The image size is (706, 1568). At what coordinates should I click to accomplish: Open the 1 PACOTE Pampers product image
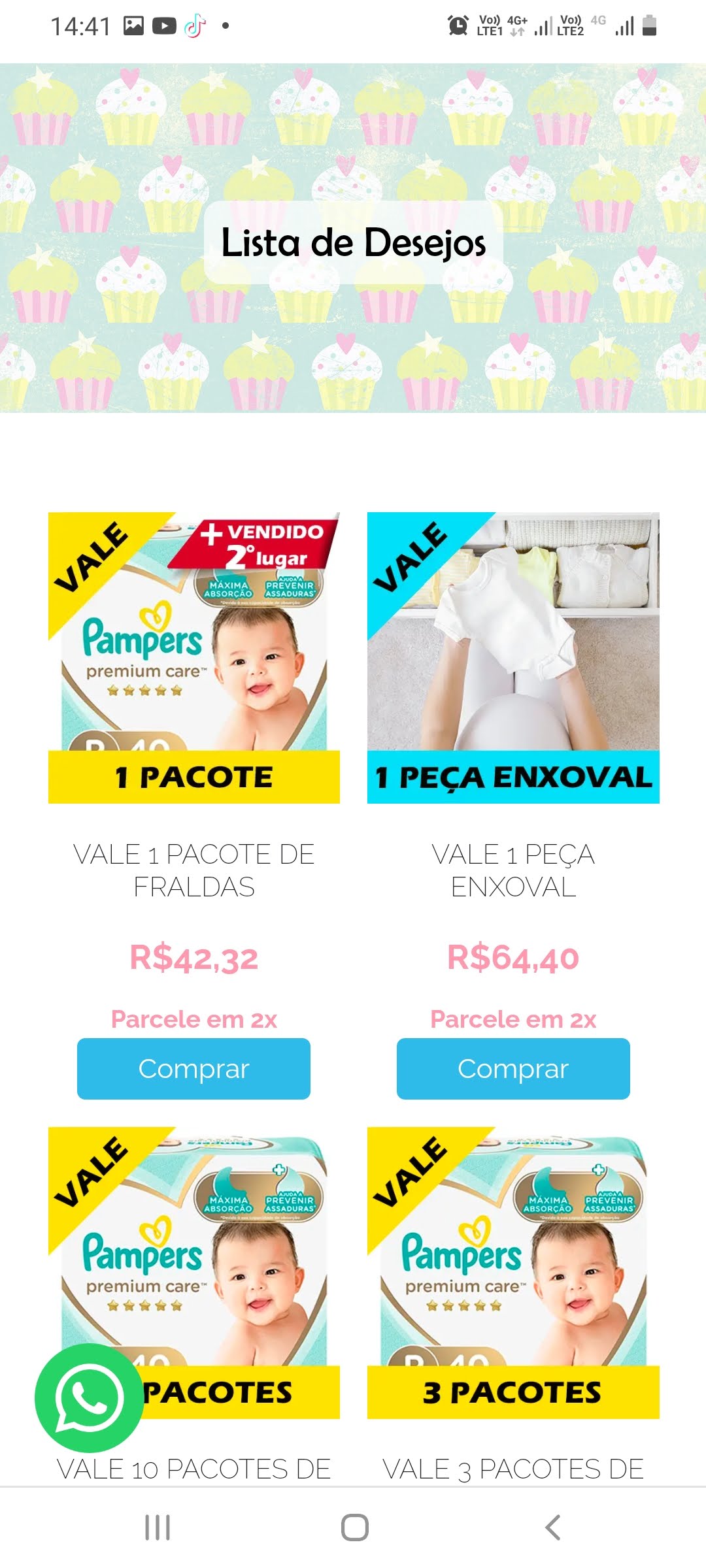click(194, 657)
